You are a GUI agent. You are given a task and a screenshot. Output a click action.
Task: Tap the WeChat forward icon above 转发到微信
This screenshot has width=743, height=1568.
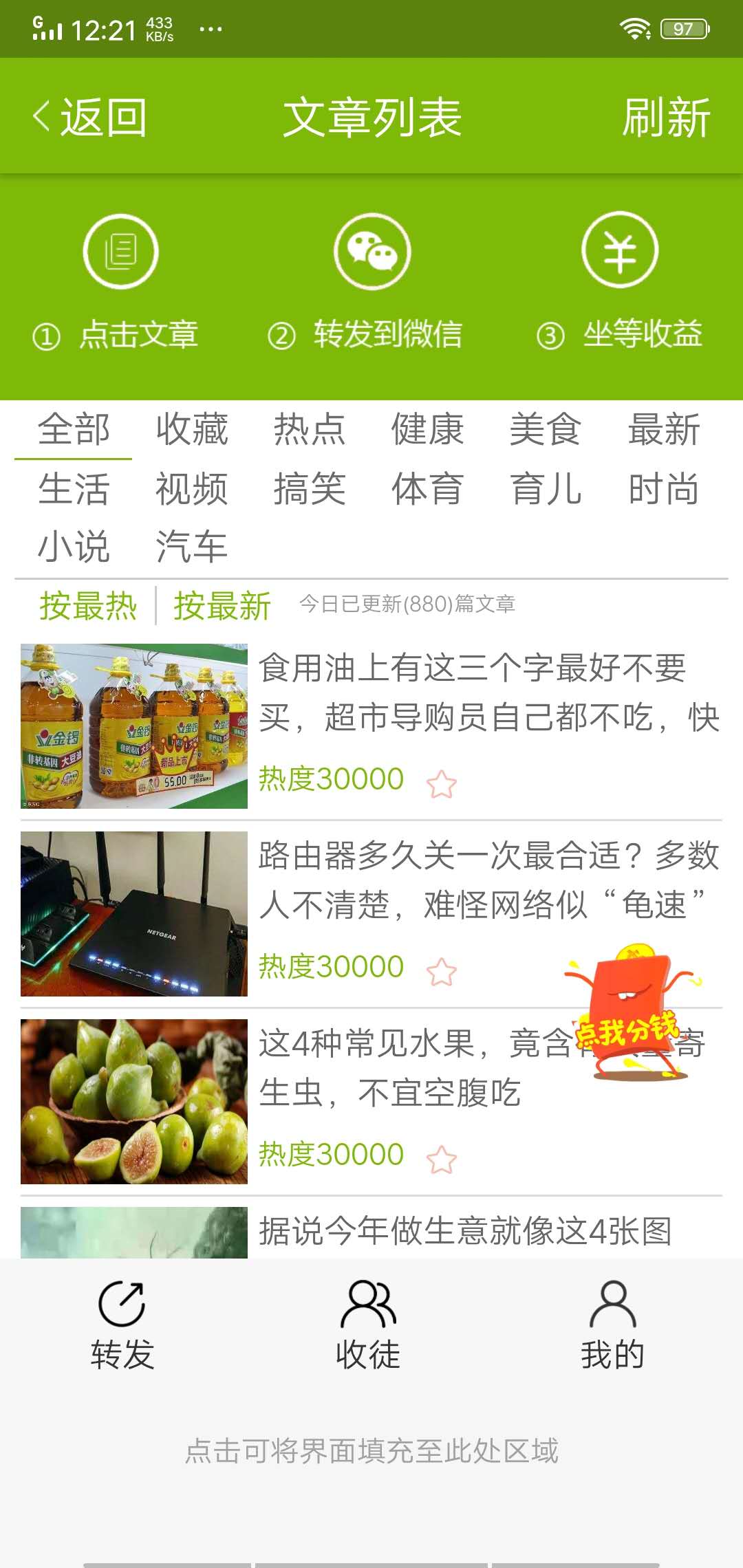[x=371, y=251]
